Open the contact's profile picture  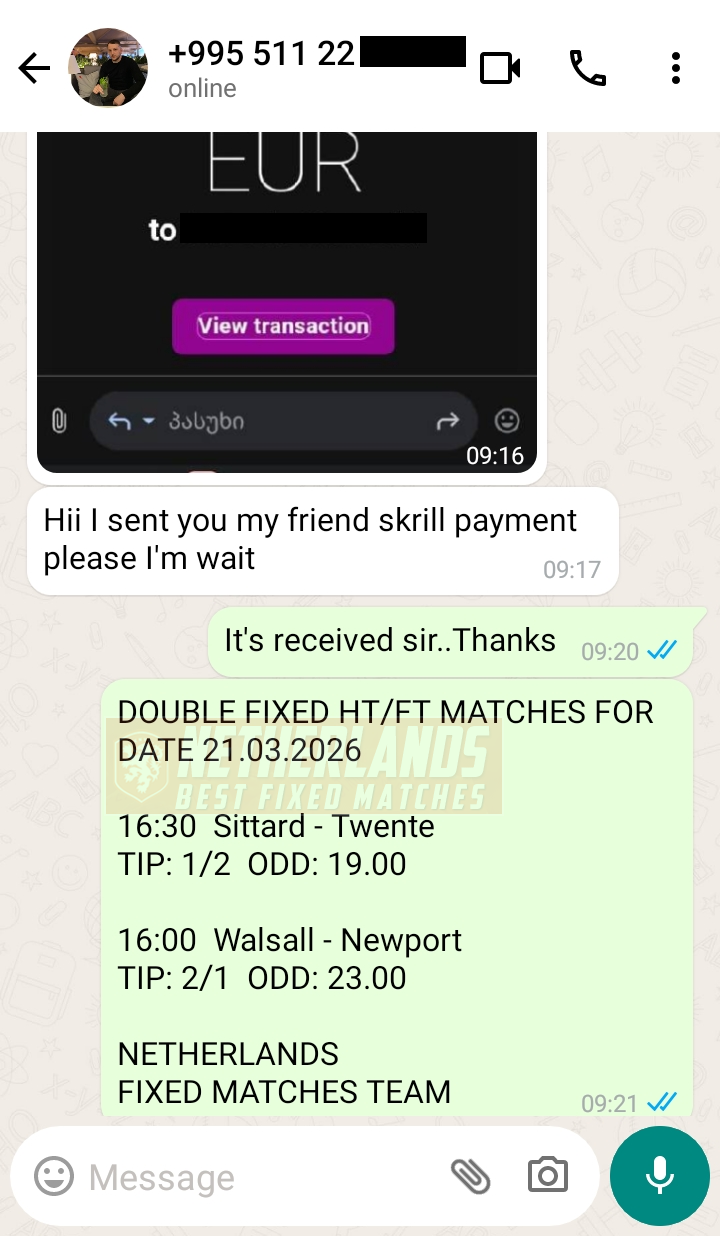coord(108,68)
